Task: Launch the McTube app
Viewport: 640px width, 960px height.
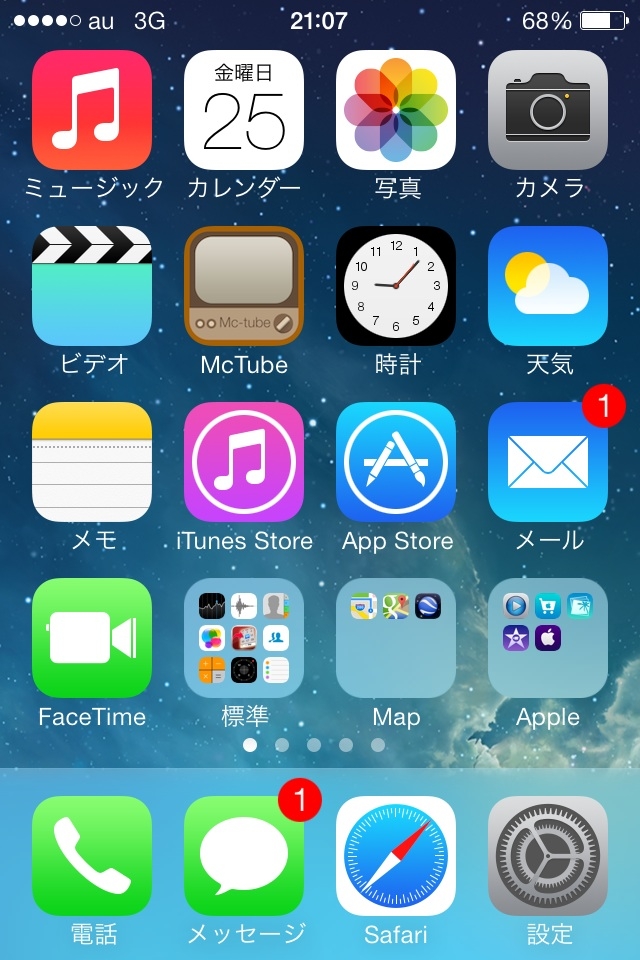Action: point(244,286)
